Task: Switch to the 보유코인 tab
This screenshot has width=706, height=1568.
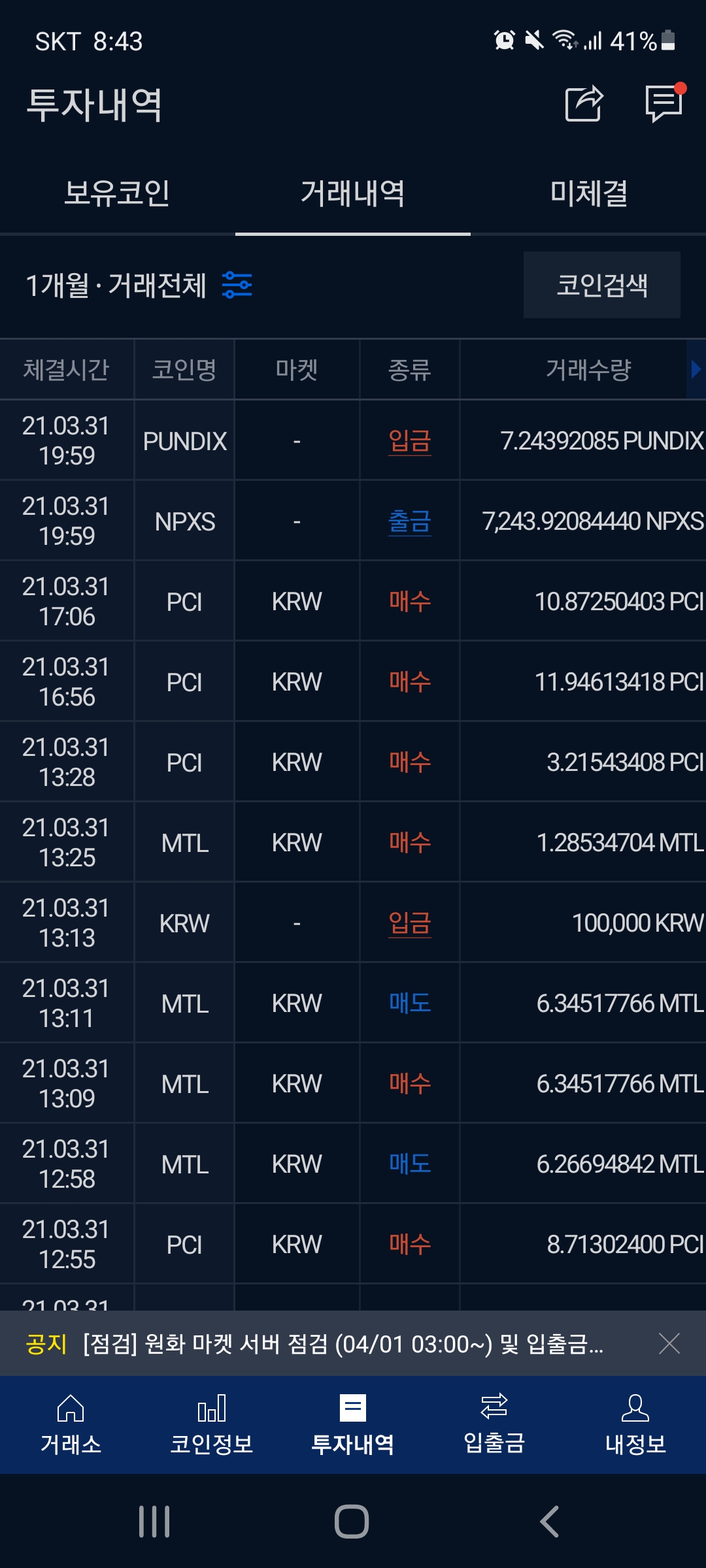Action: click(118, 193)
